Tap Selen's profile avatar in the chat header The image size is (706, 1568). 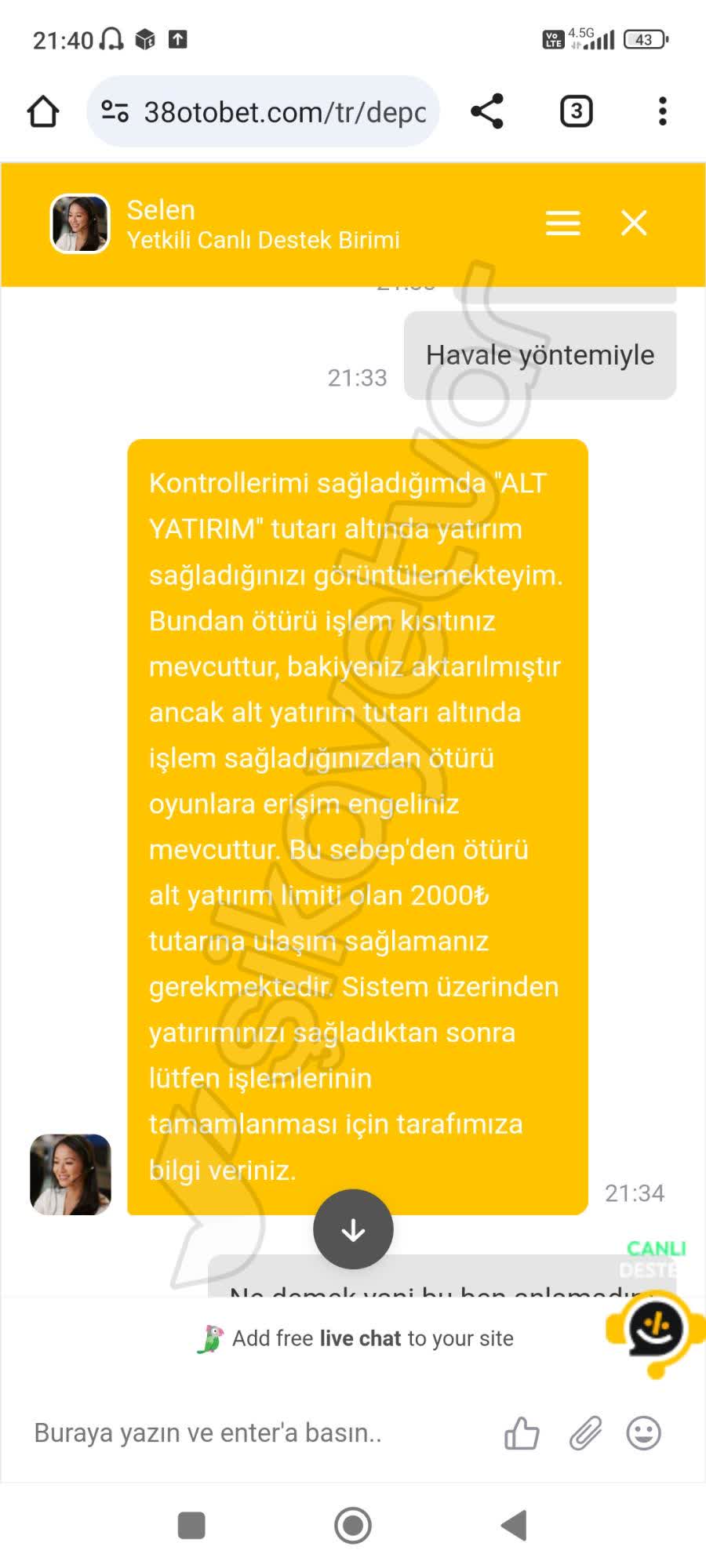coord(78,224)
